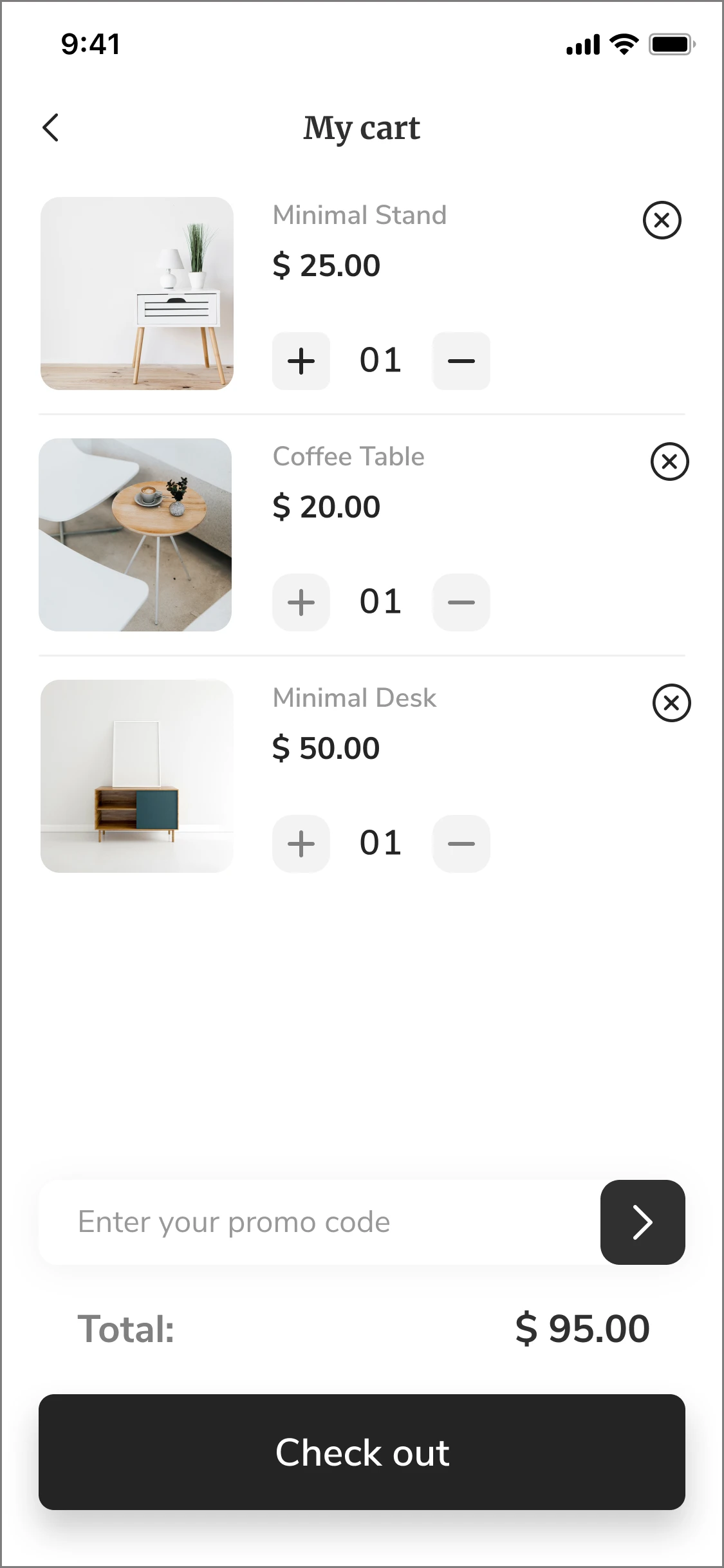Open Coffee Table product image
This screenshot has width=724, height=1568.
135,535
